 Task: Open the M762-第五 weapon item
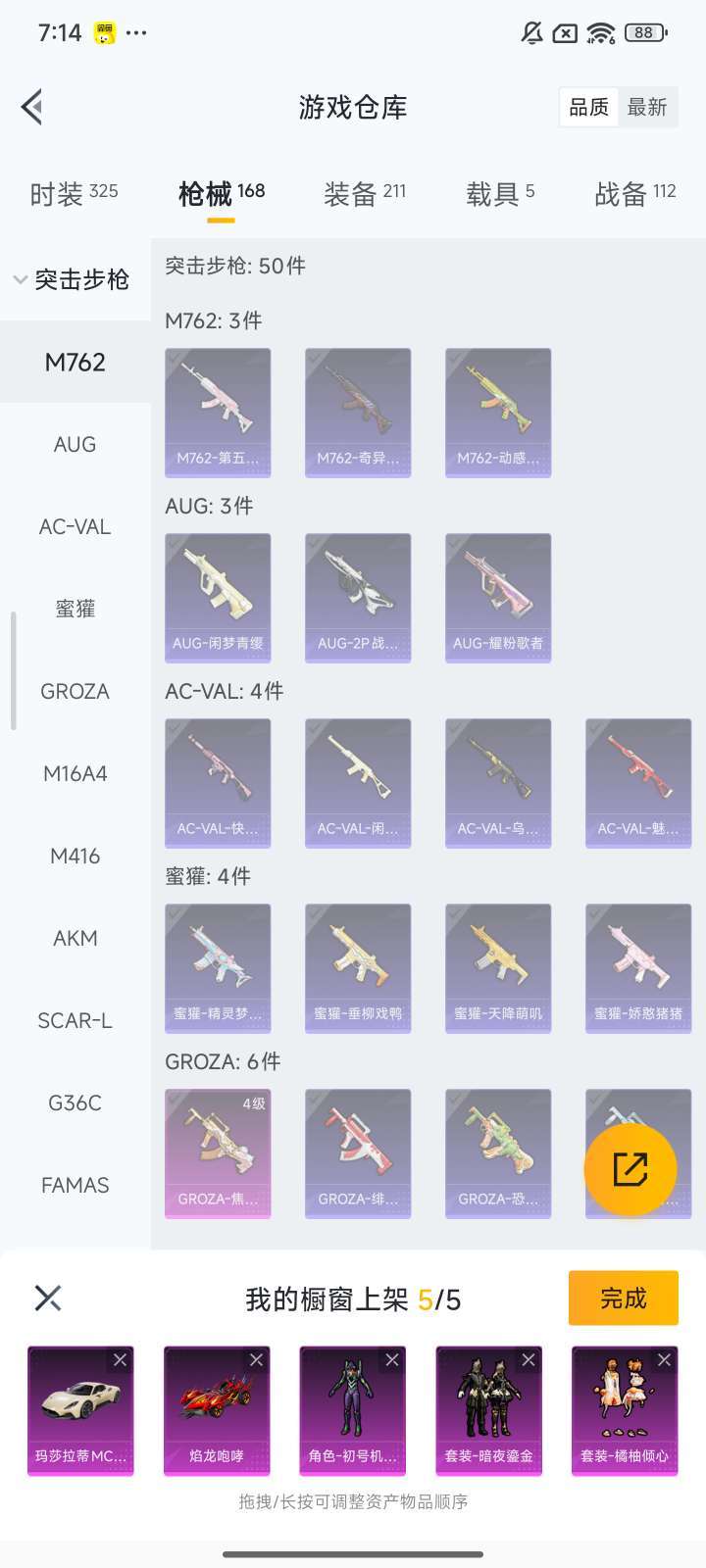pyautogui.click(x=218, y=412)
